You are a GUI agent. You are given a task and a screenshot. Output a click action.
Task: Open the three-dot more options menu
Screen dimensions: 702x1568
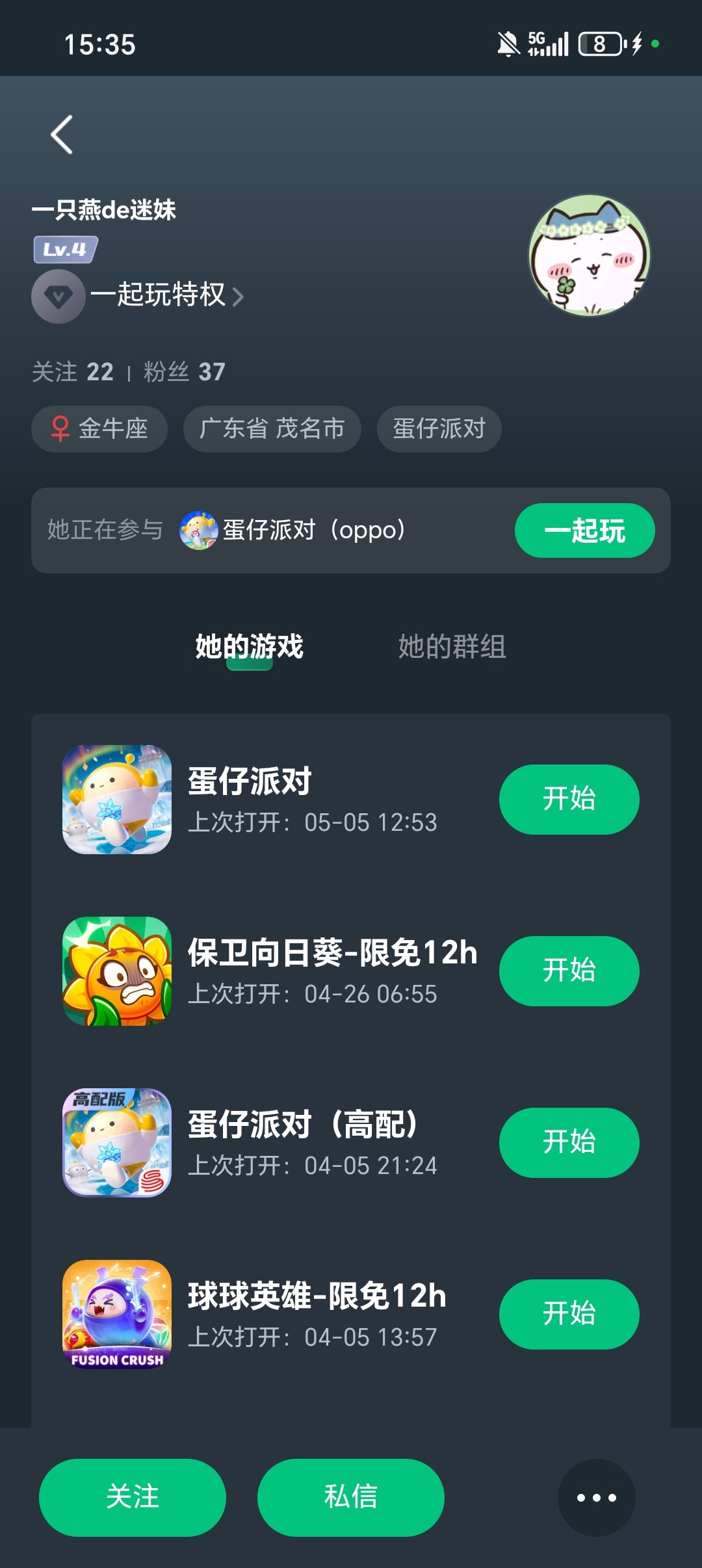597,1497
